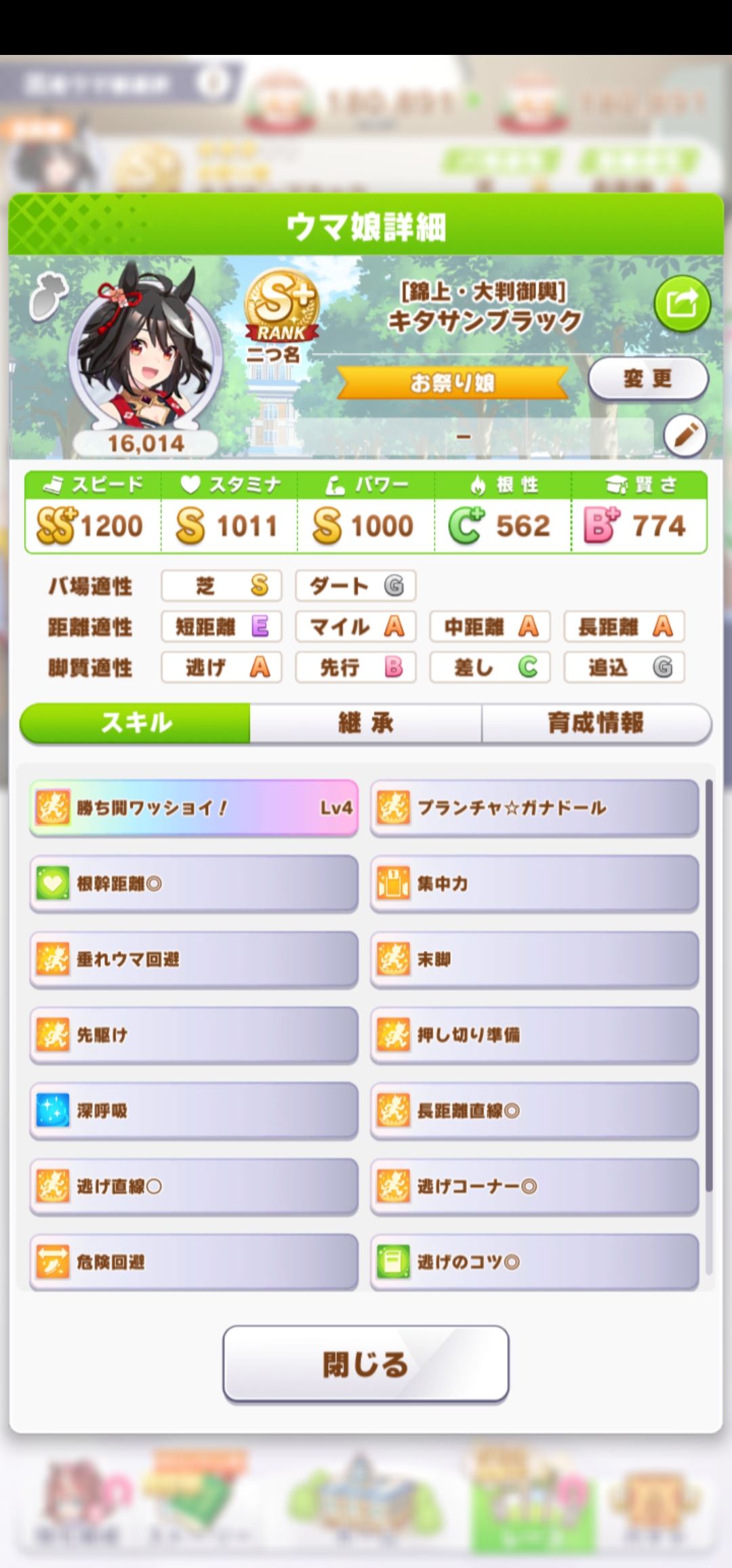The image size is (732, 1568).
Task: Show details for 長距離直線◎ skill
Action: point(534,1111)
